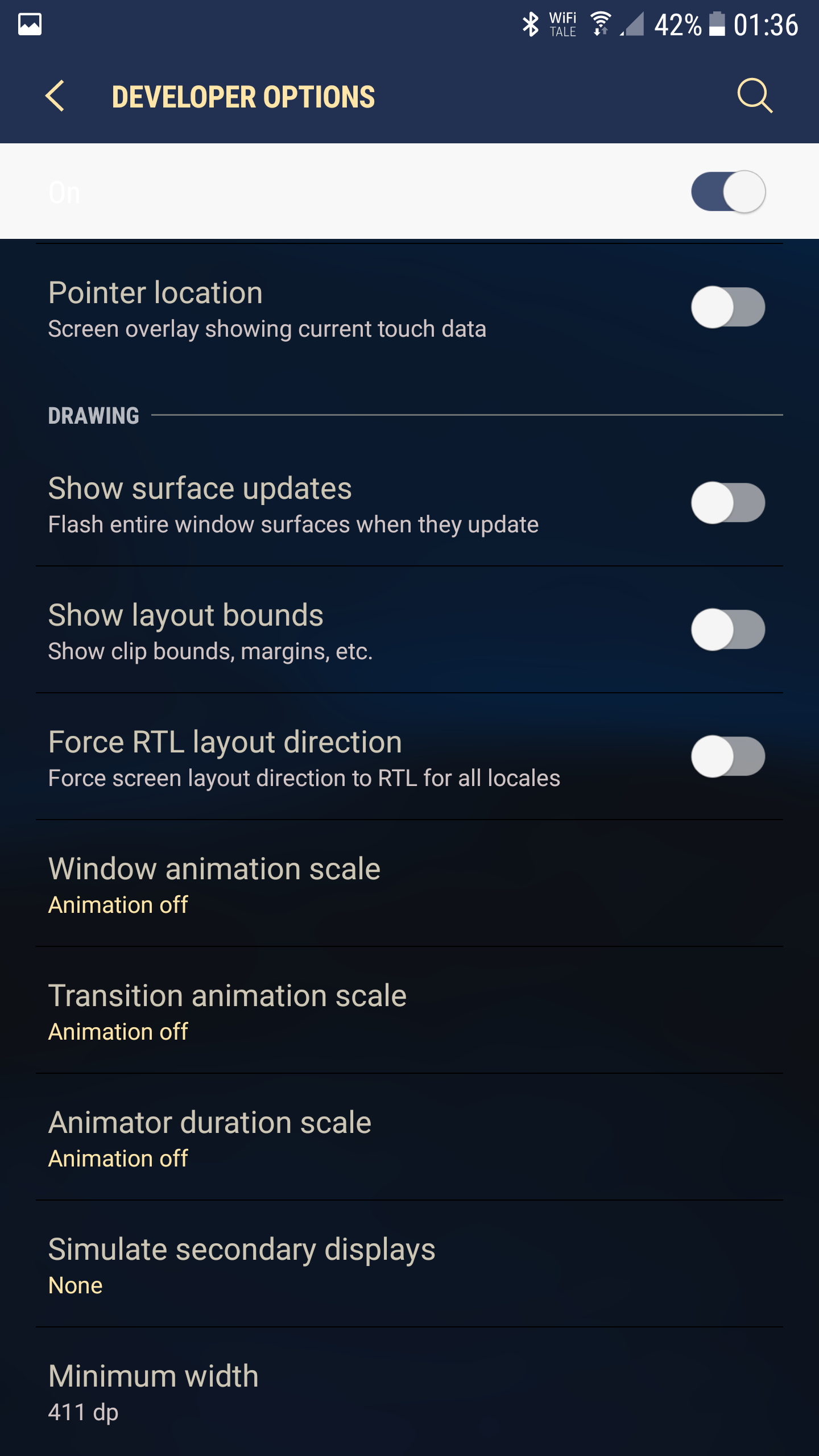819x1456 pixels.
Task: Enable Show layout bounds
Action: (728, 630)
